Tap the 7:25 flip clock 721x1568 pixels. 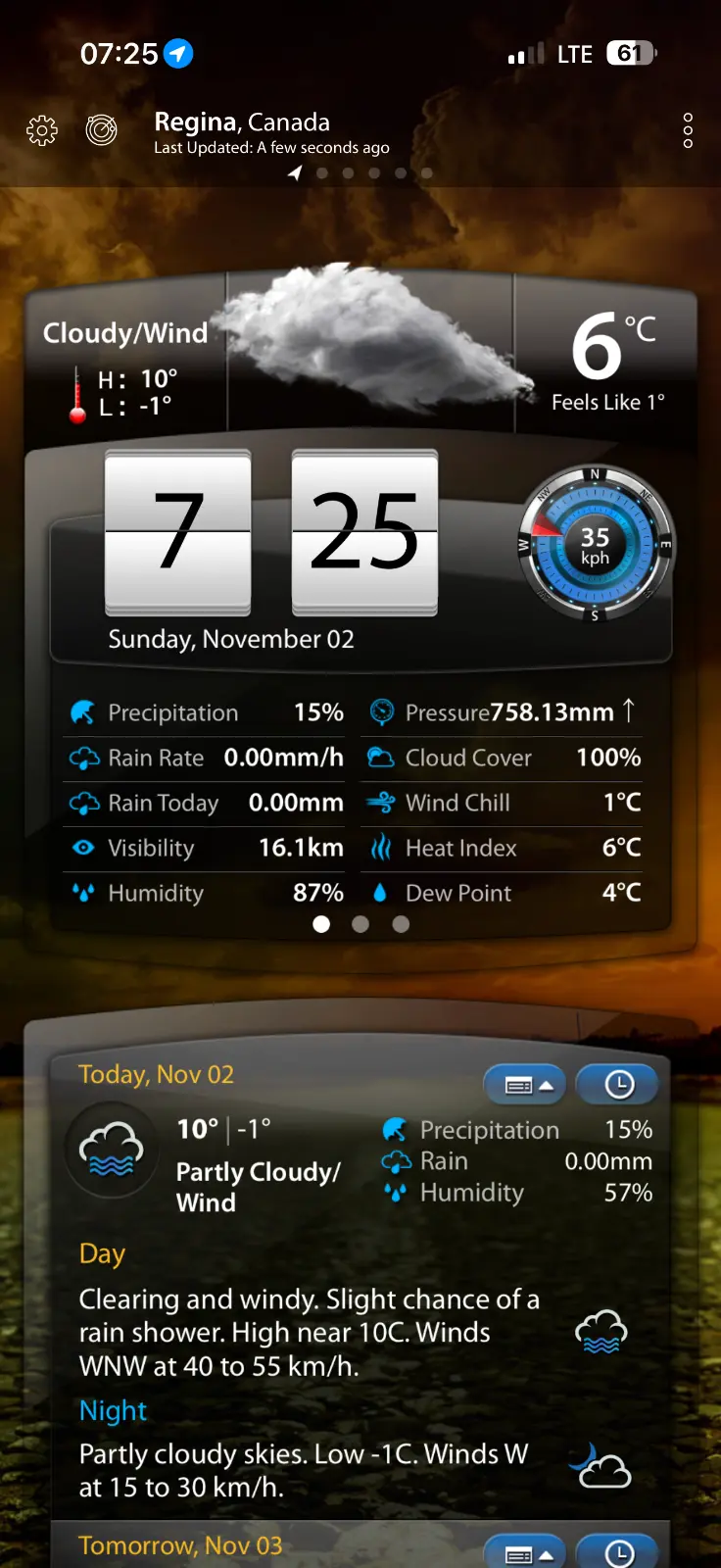[271, 532]
